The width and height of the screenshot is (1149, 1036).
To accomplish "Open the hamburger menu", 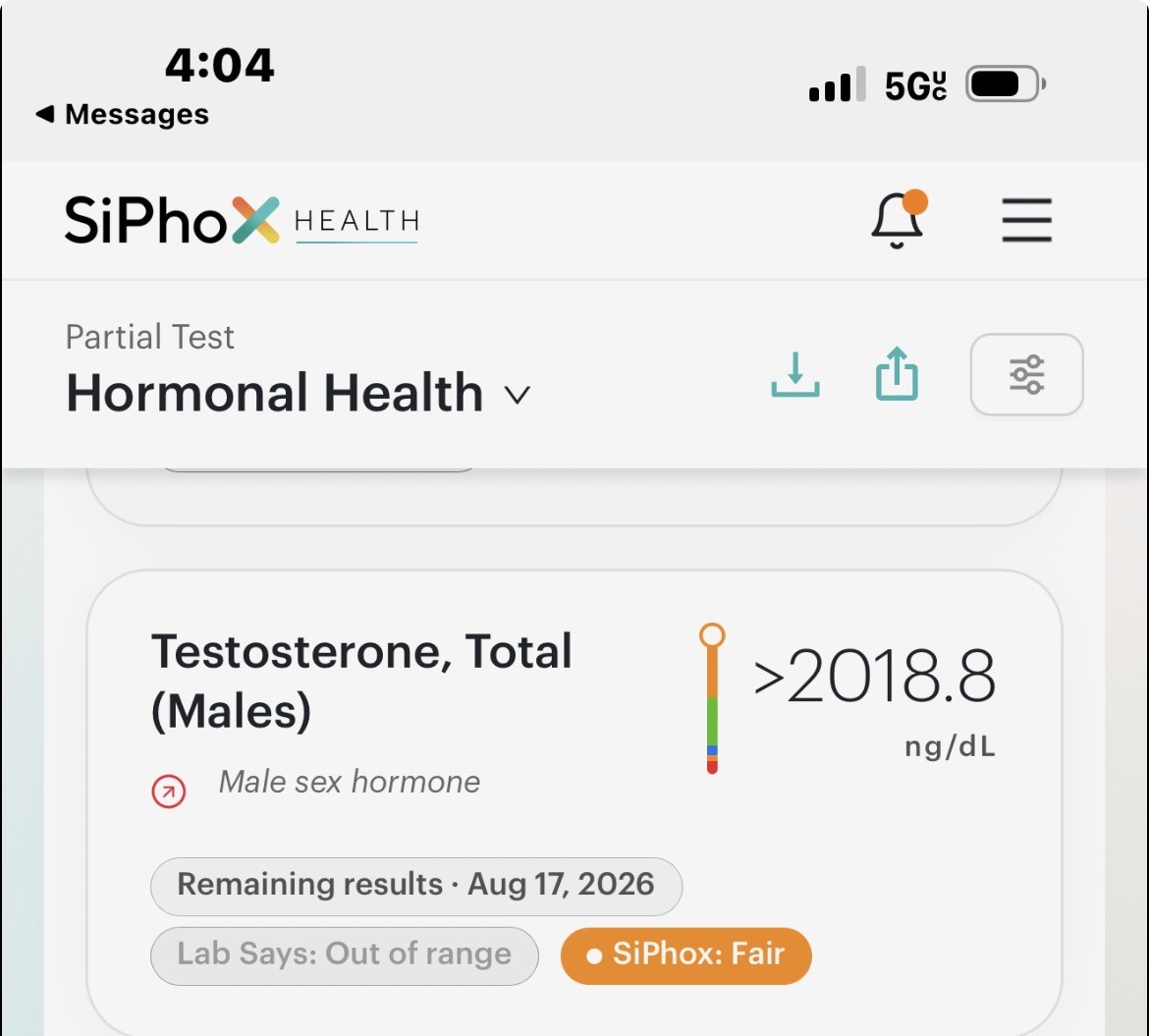I will pyautogui.click(x=1026, y=220).
